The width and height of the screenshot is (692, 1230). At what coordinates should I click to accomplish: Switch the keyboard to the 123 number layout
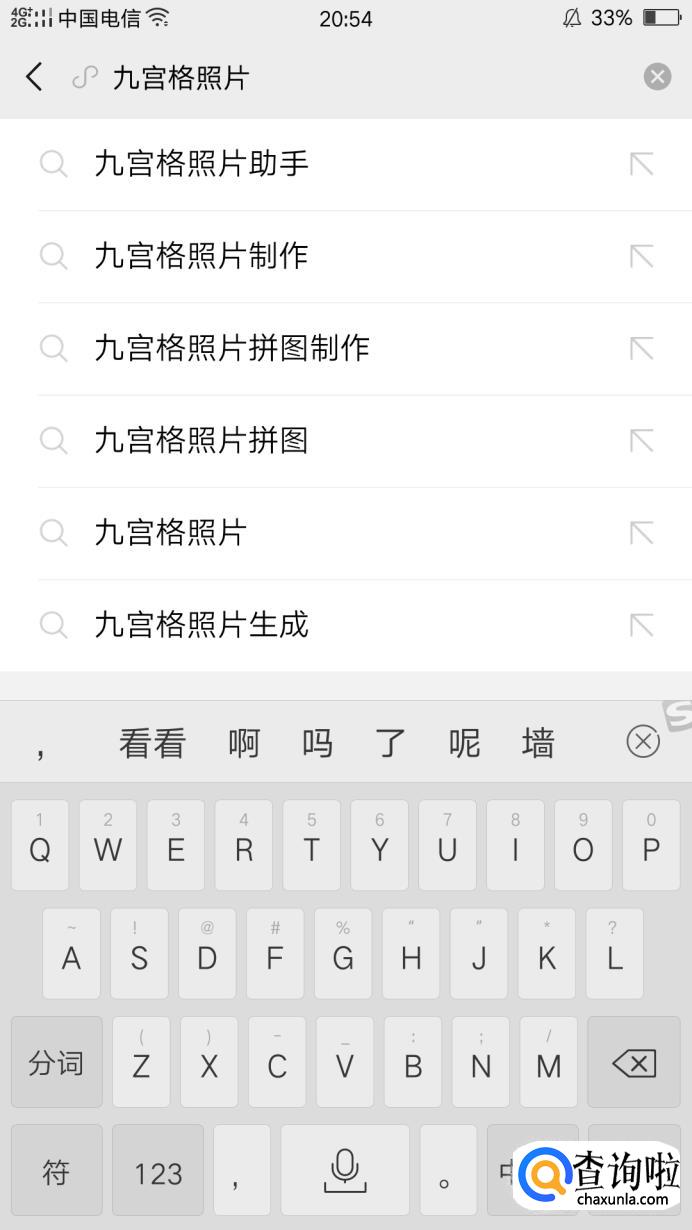click(158, 1172)
